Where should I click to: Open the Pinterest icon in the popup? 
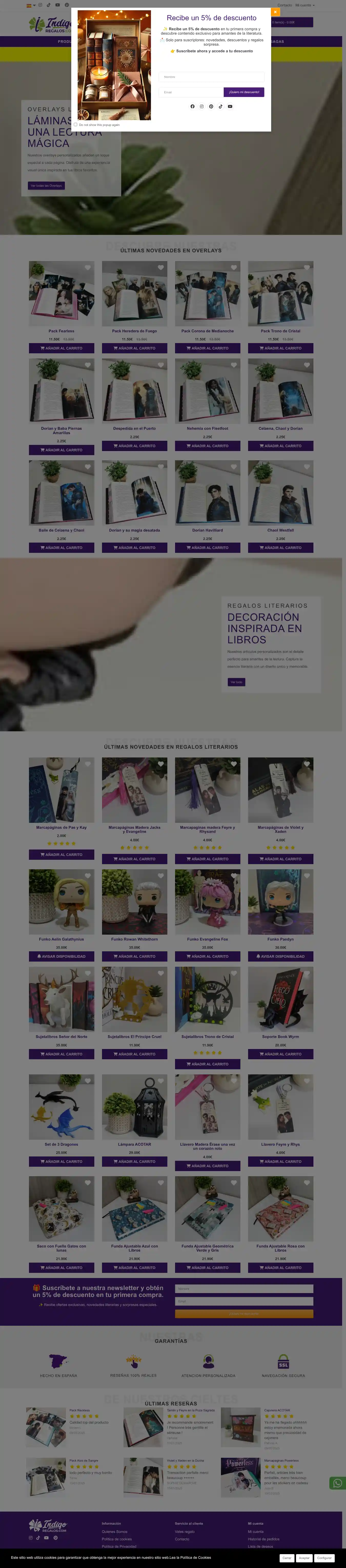pyautogui.click(x=211, y=106)
